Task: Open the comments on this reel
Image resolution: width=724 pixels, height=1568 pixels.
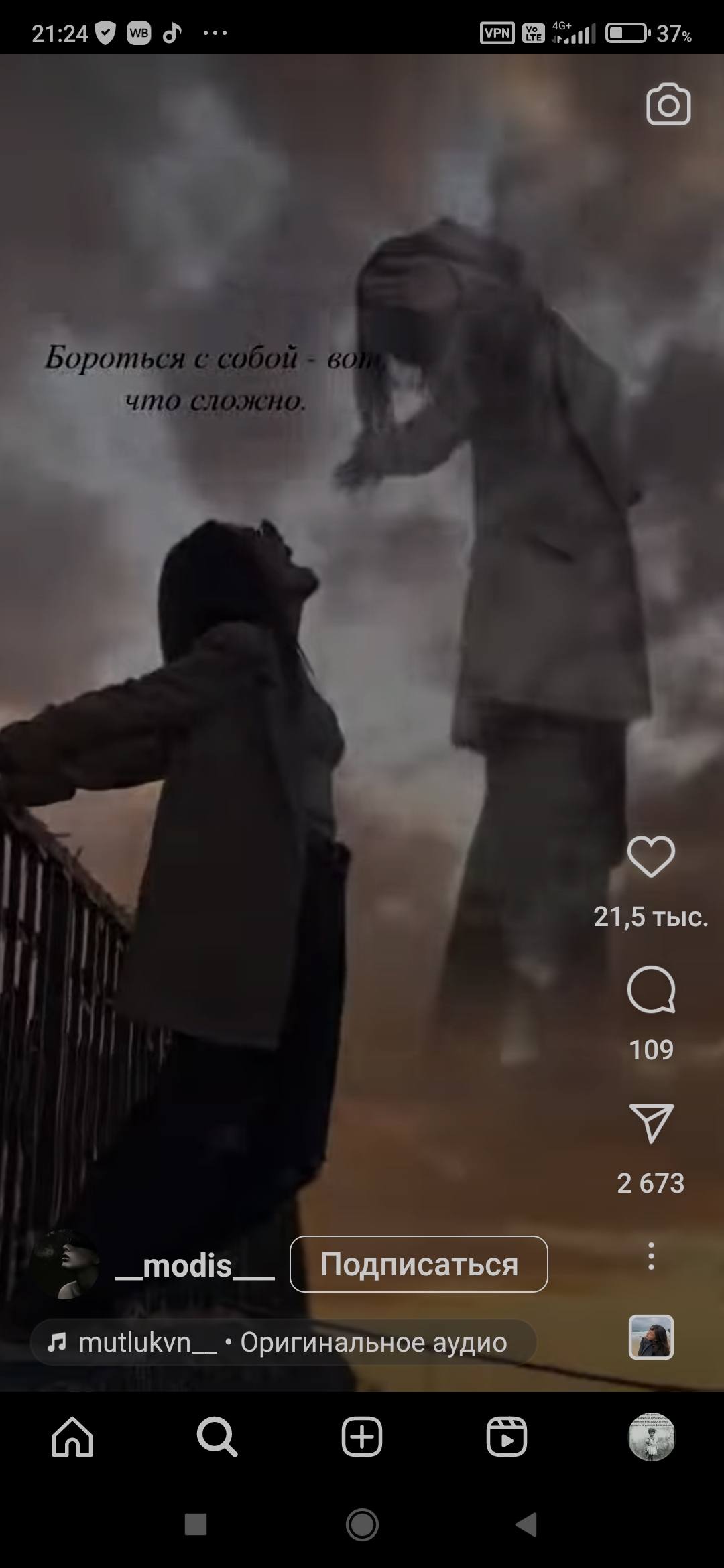Action: (x=650, y=990)
